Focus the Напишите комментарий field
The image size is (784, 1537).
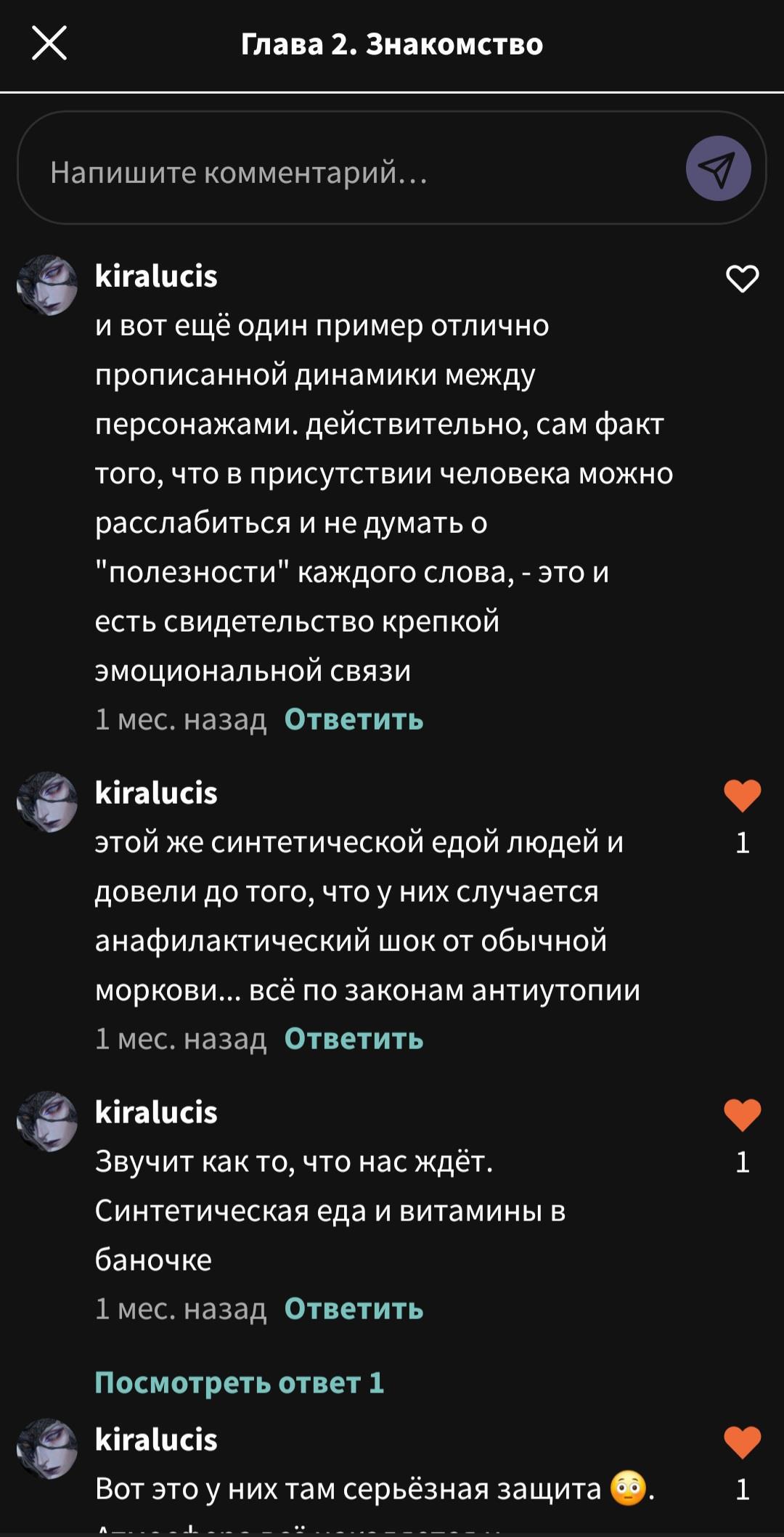coord(348,173)
